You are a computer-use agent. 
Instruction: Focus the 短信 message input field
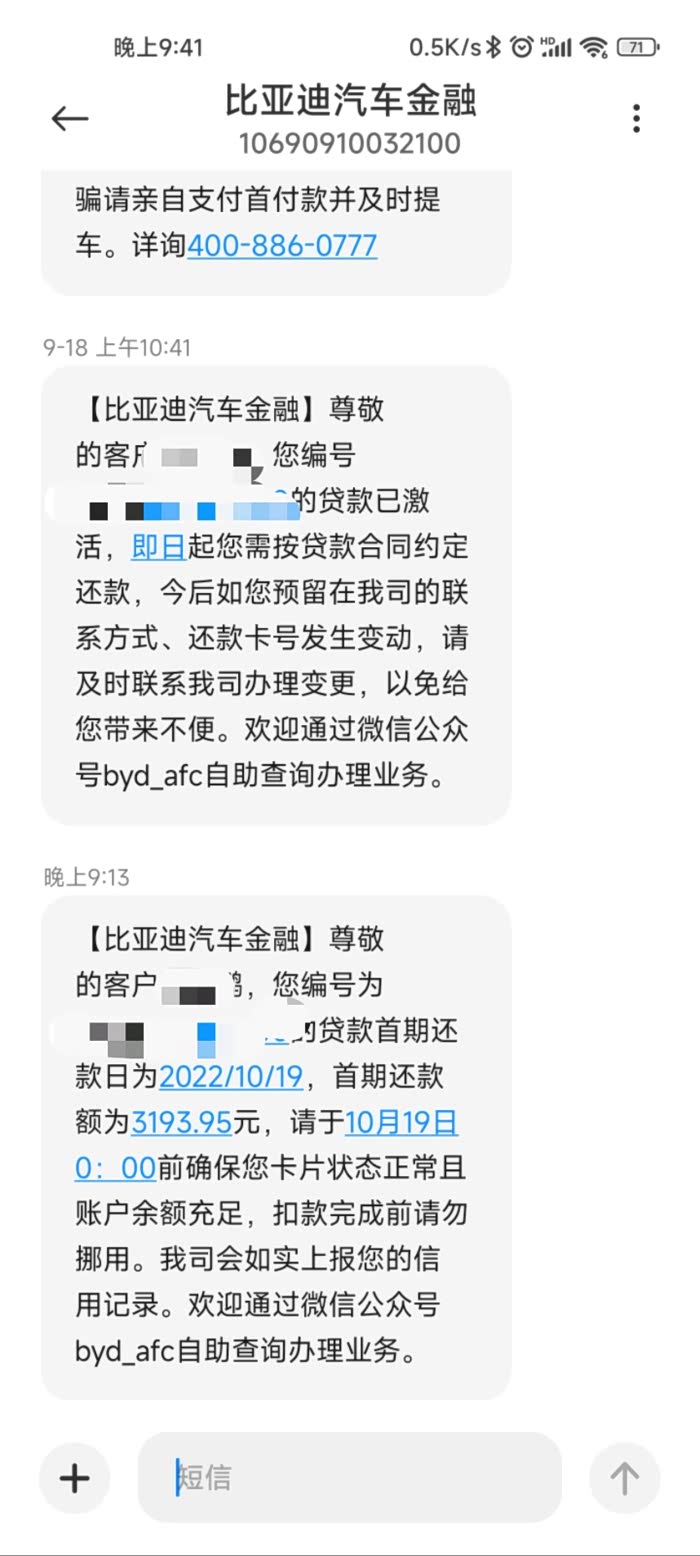pos(350,1477)
